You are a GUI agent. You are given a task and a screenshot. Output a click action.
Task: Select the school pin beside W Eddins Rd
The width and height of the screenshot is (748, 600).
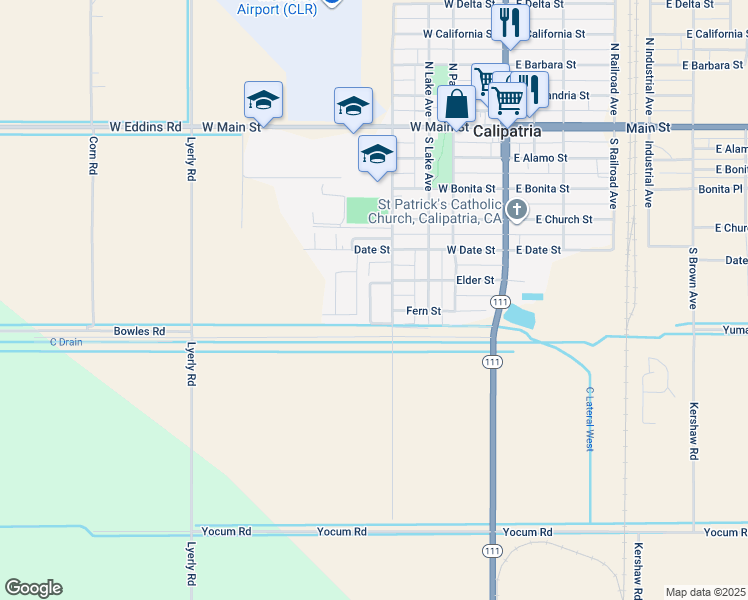(263, 100)
